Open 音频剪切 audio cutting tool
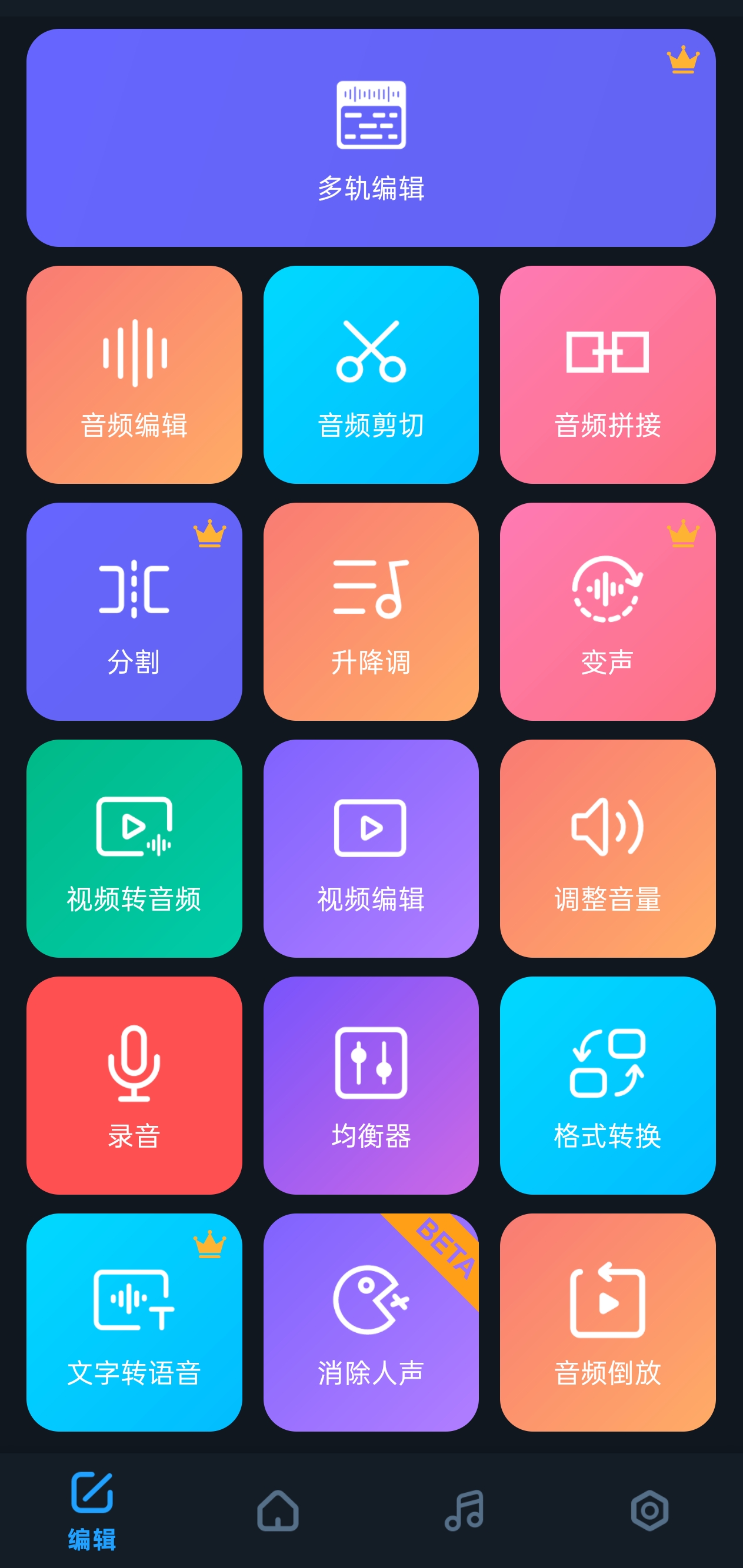 (371, 375)
